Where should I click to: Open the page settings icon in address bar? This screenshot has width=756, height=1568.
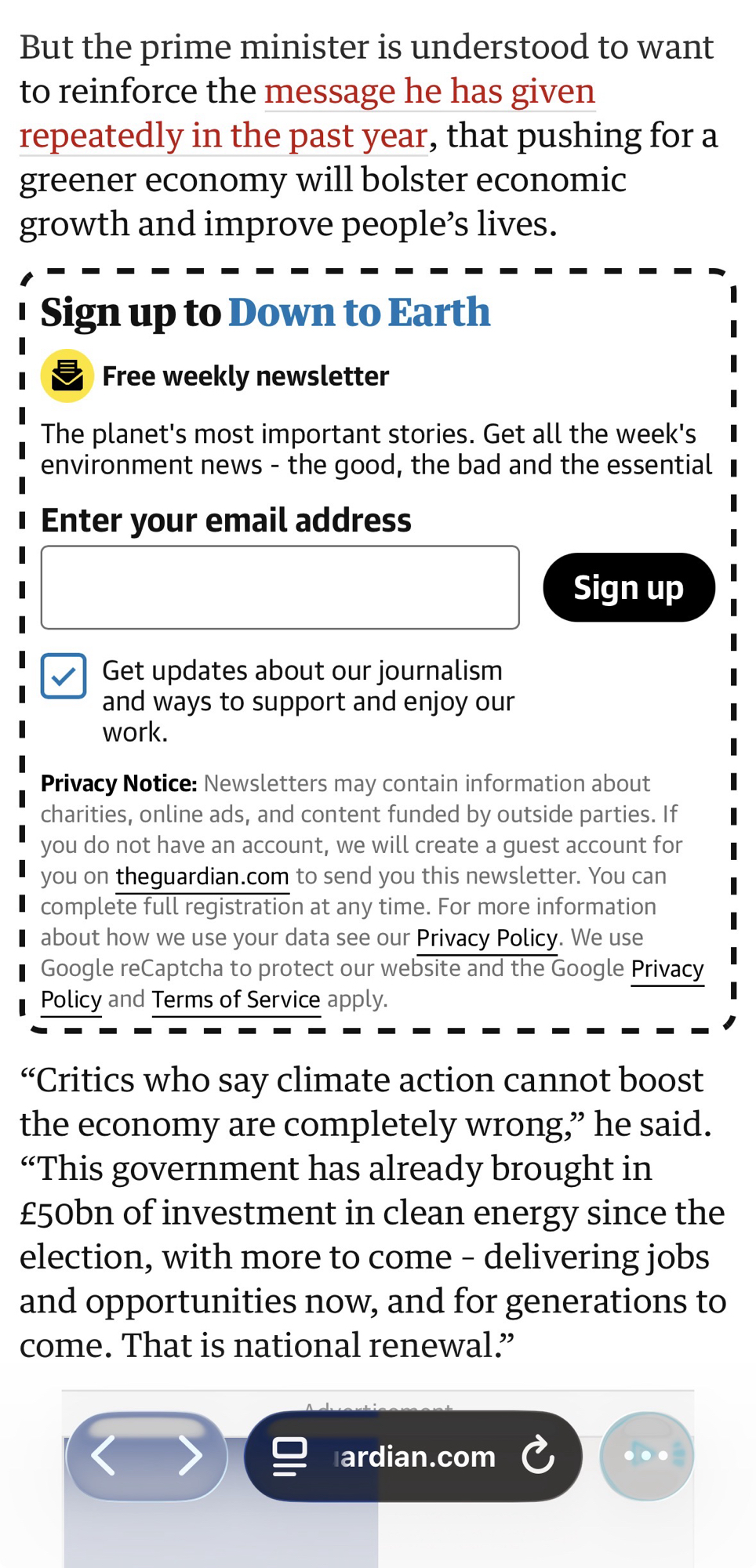point(289,1456)
